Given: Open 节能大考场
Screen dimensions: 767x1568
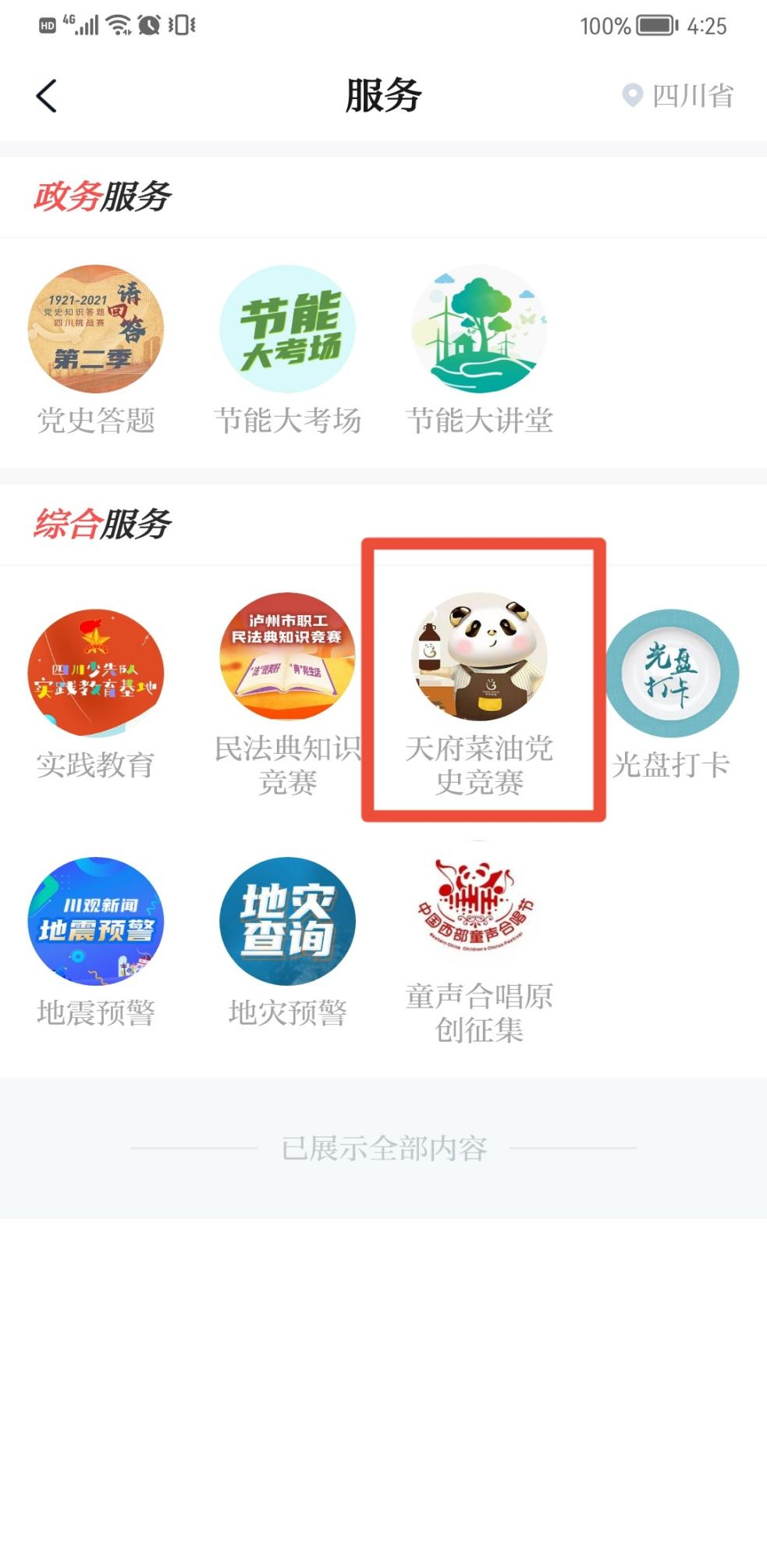Looking at the screenshot, I should coord(287,329).
